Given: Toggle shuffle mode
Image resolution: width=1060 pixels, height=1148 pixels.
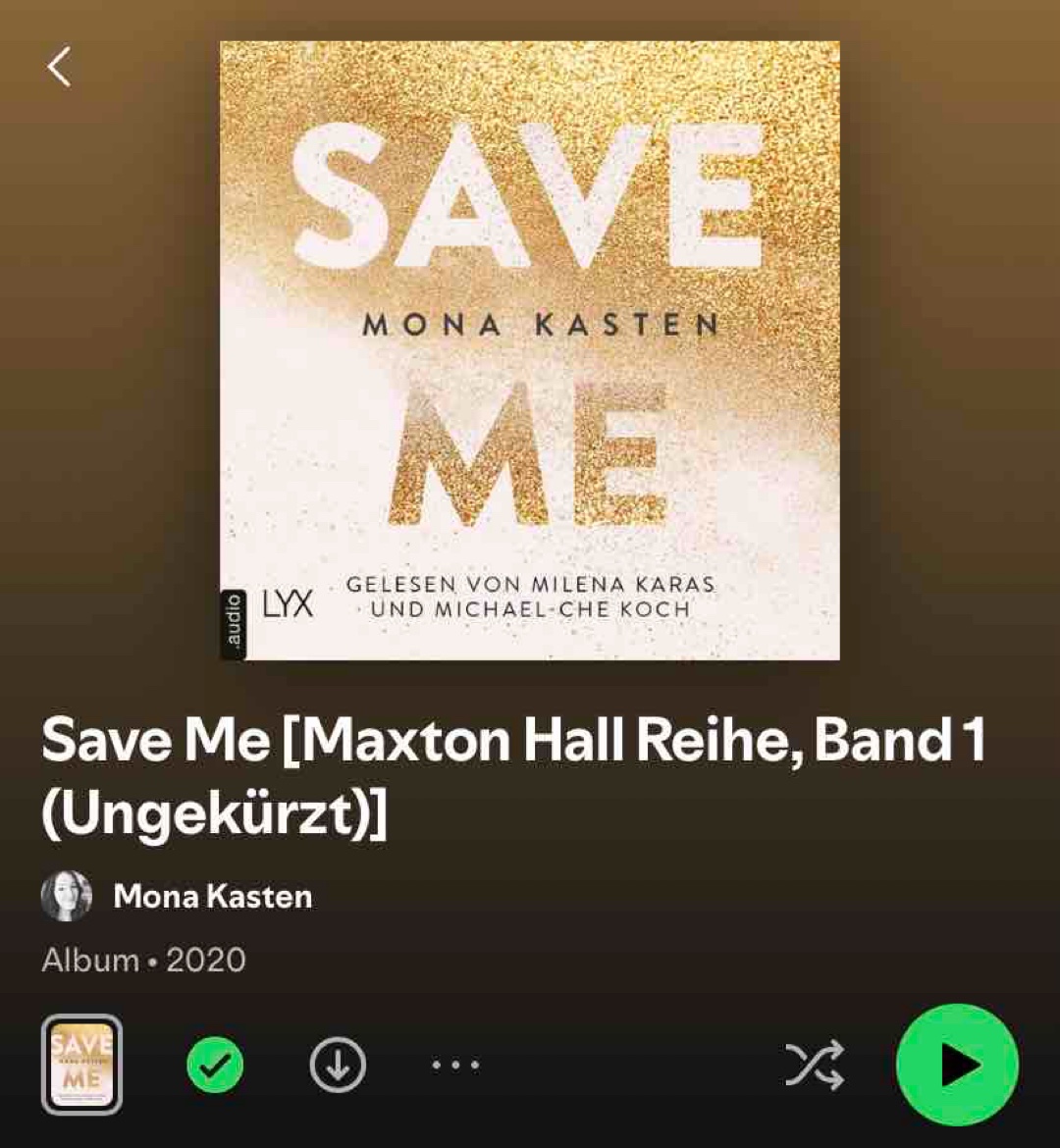Looking at the screenshot, I should tap(814, 1066).
